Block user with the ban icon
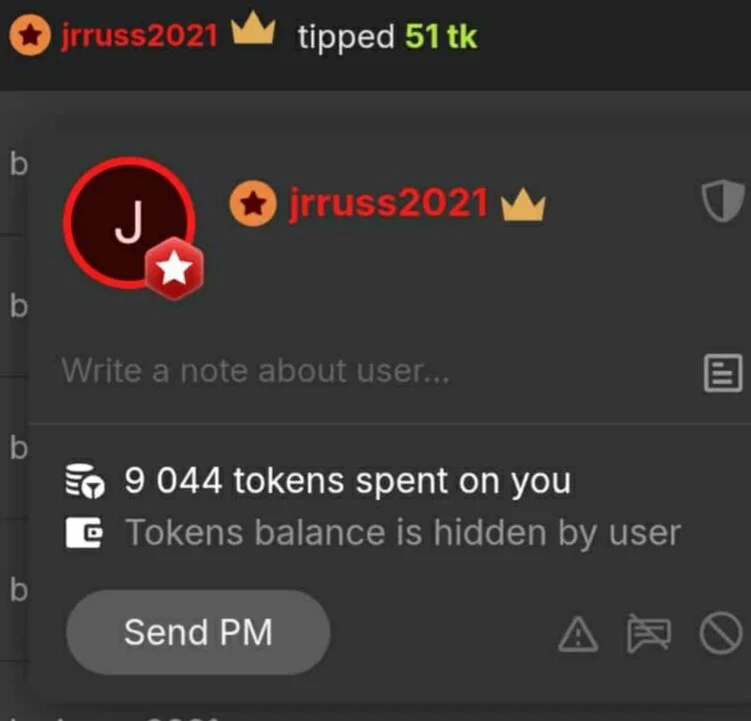 coord(721,634)
